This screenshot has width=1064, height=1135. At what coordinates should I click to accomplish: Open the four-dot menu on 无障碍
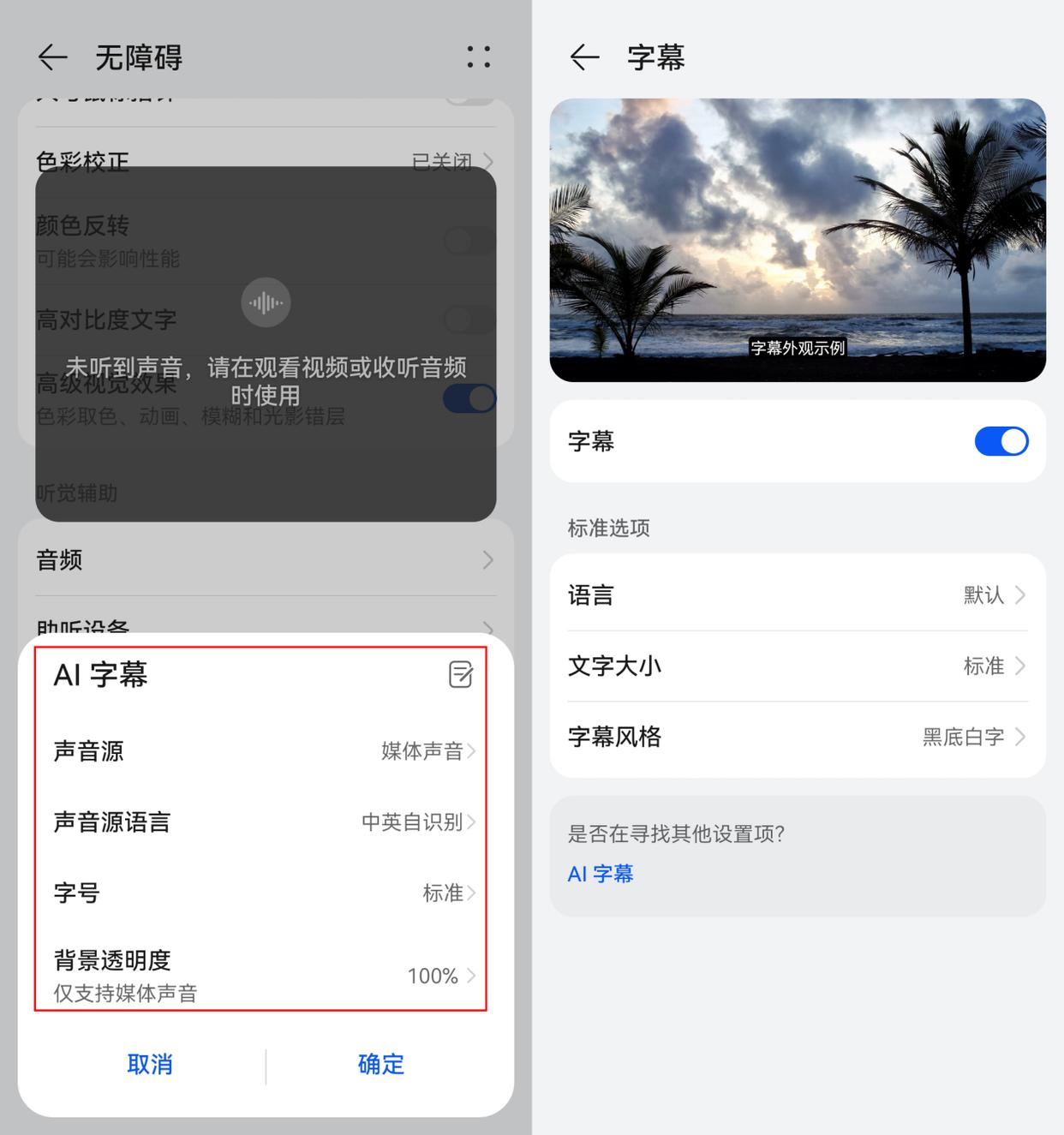[478, 57]
